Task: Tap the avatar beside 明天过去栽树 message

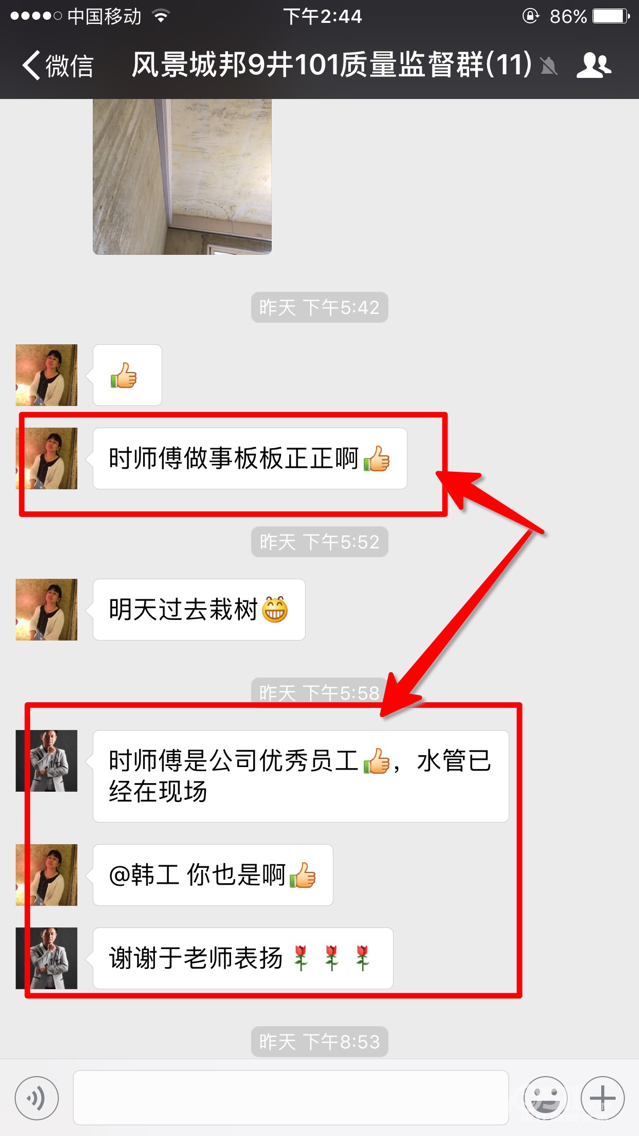Action: click(46, 609)
